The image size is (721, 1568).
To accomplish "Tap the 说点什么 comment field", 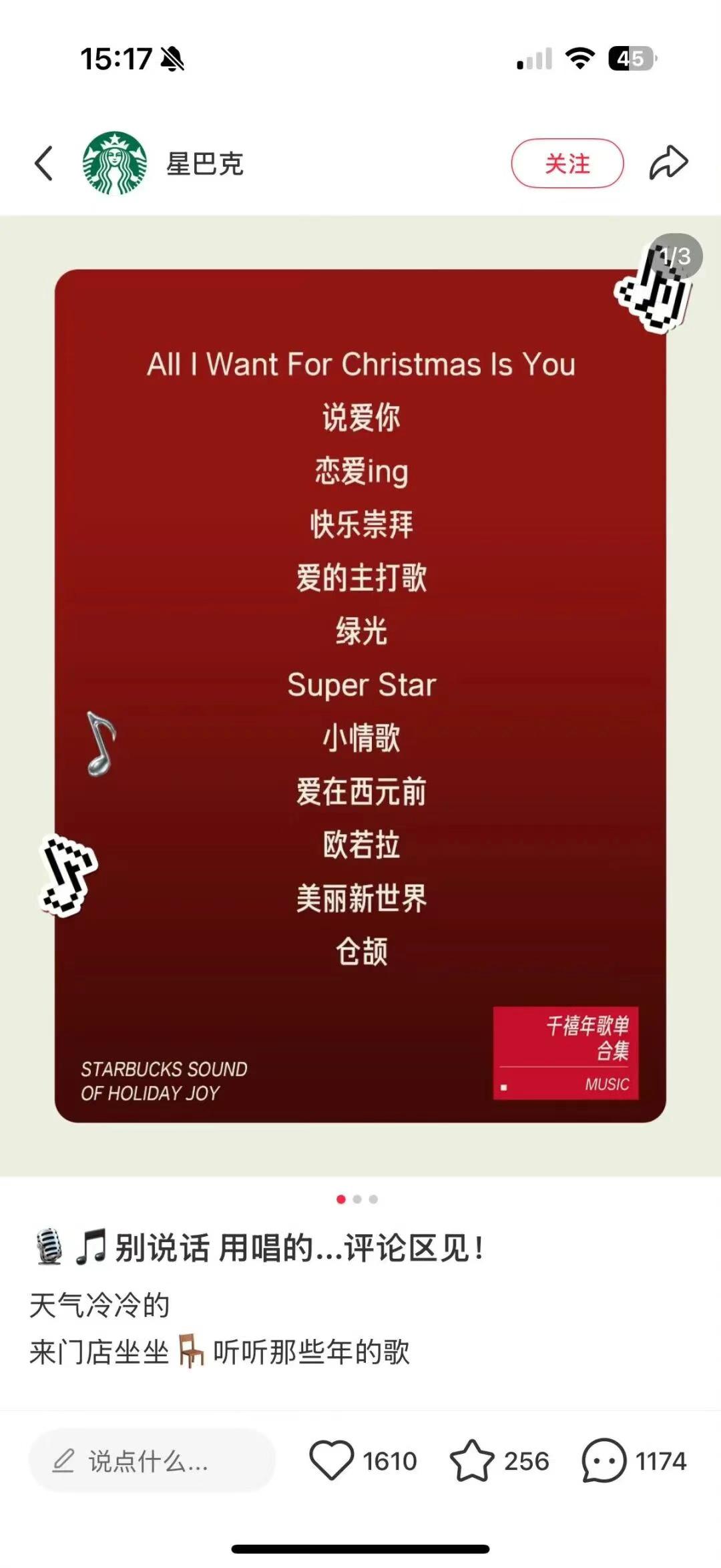I will [152, 1461].
